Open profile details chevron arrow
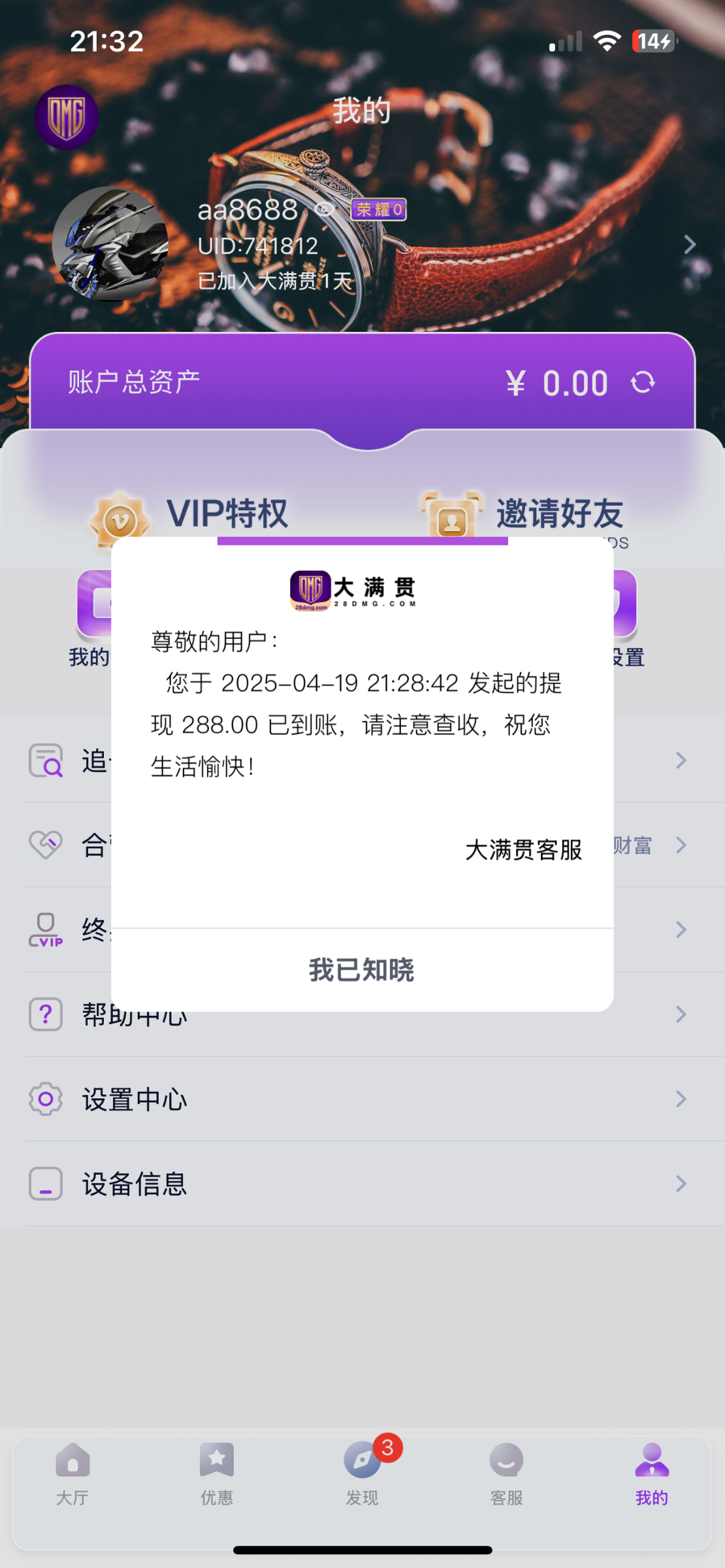 click(689, 245)
